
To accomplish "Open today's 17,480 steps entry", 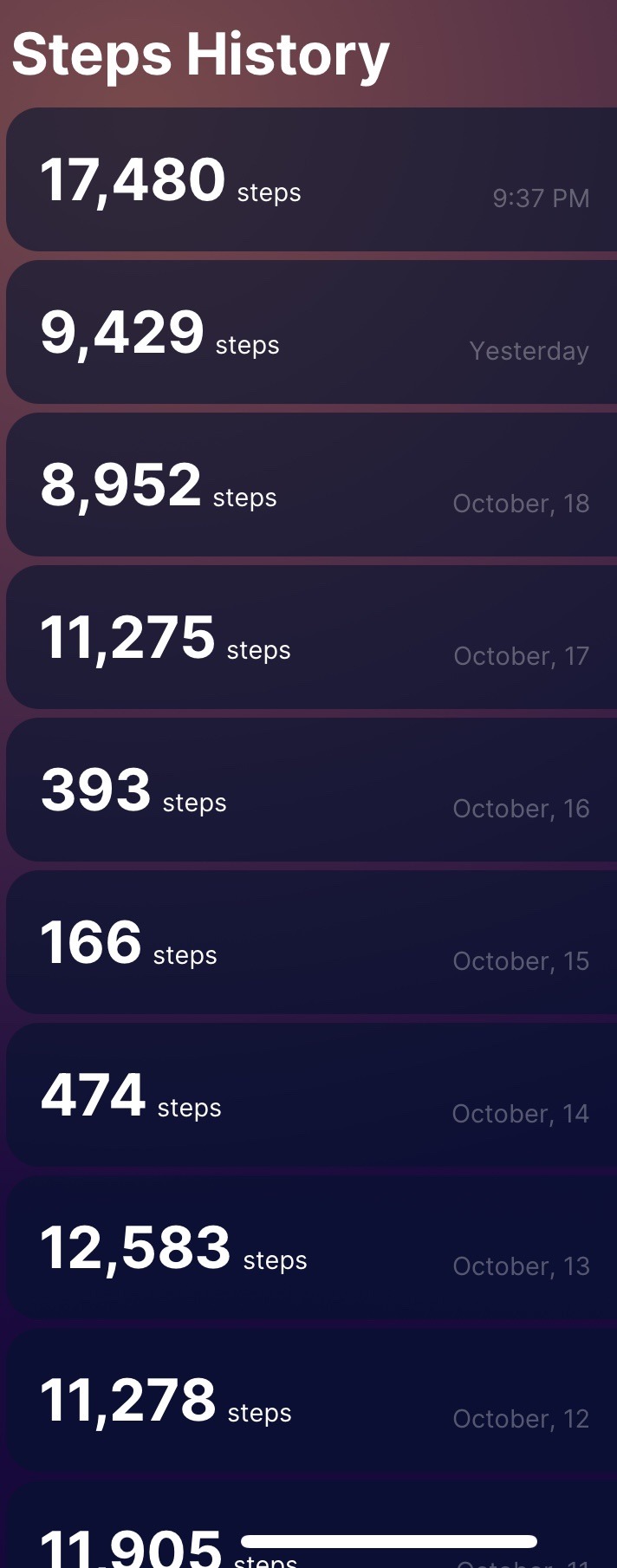I will (312, 180).
